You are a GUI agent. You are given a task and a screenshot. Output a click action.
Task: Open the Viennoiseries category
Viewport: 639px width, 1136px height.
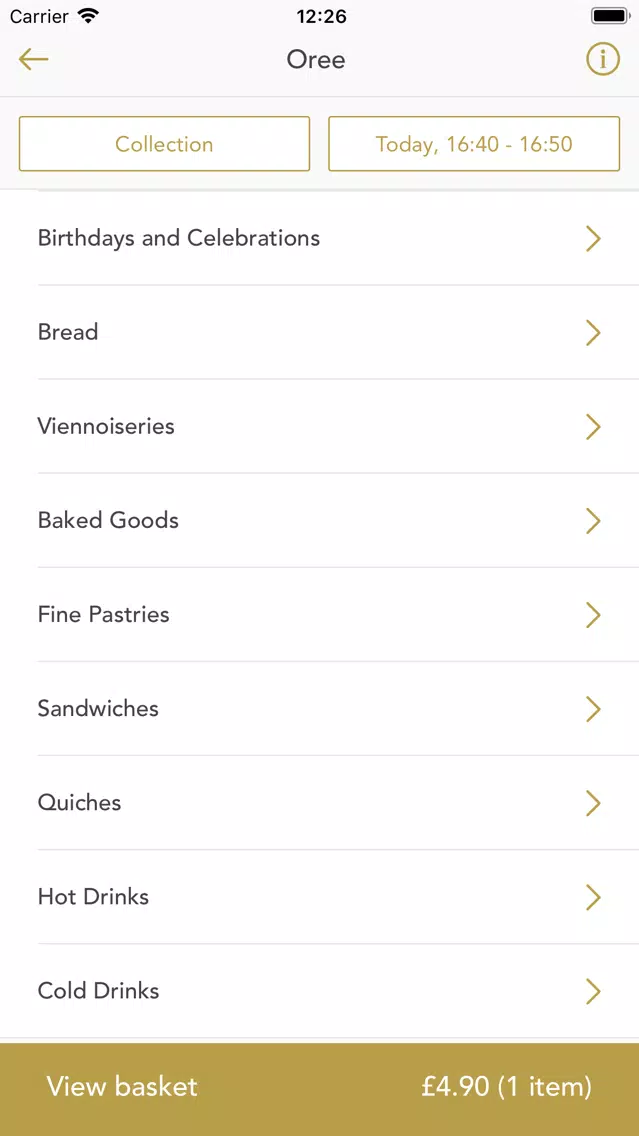320,427
